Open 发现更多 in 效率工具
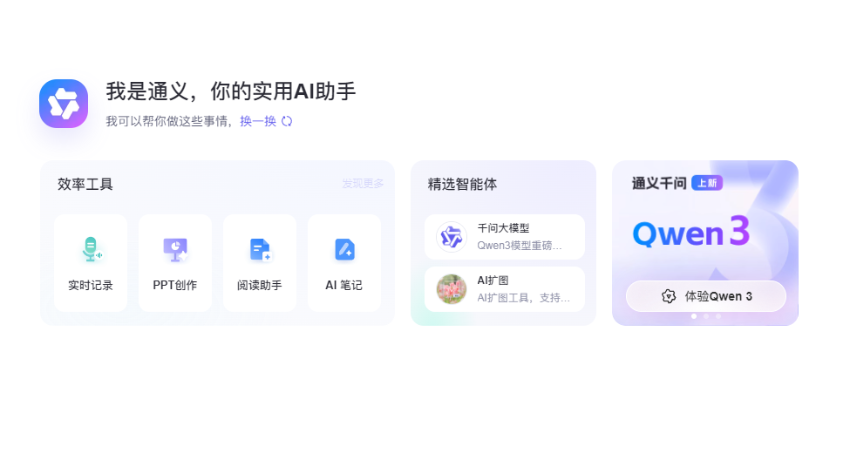Viewport: 850px width, 473px height. [x=362, y=184]
